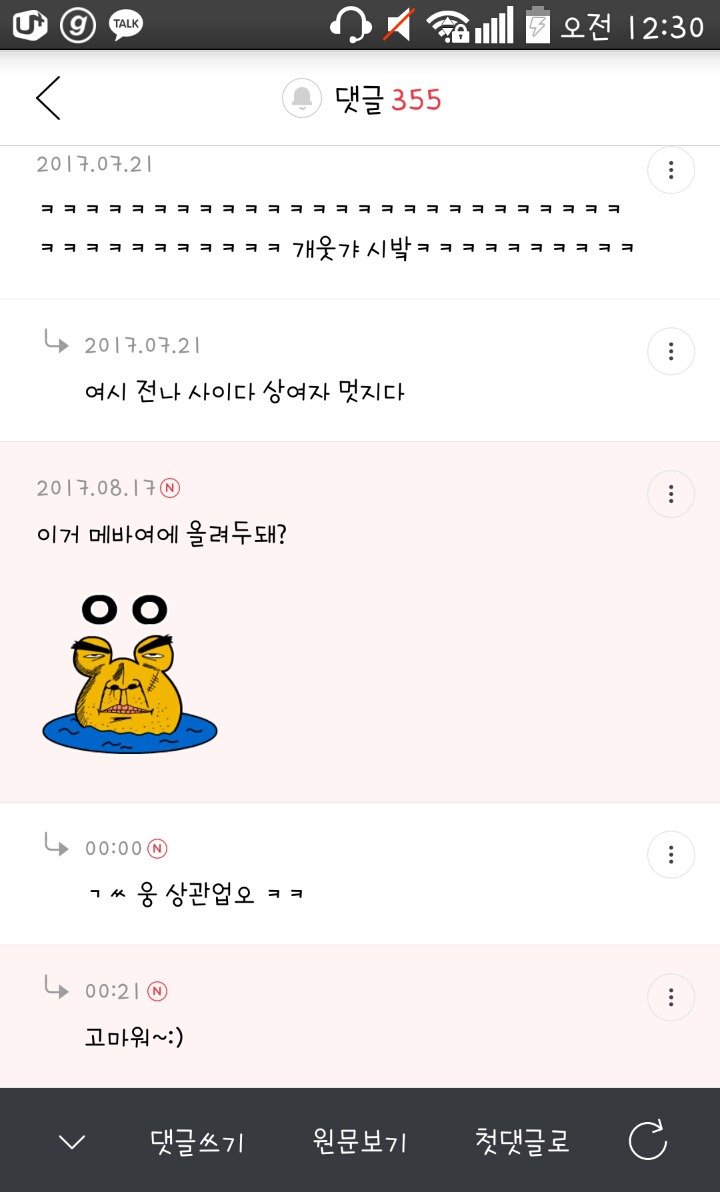The image size is (720, 1192).
Task: Open the options menu on the 00:21 comment
Action: point(671,997)
